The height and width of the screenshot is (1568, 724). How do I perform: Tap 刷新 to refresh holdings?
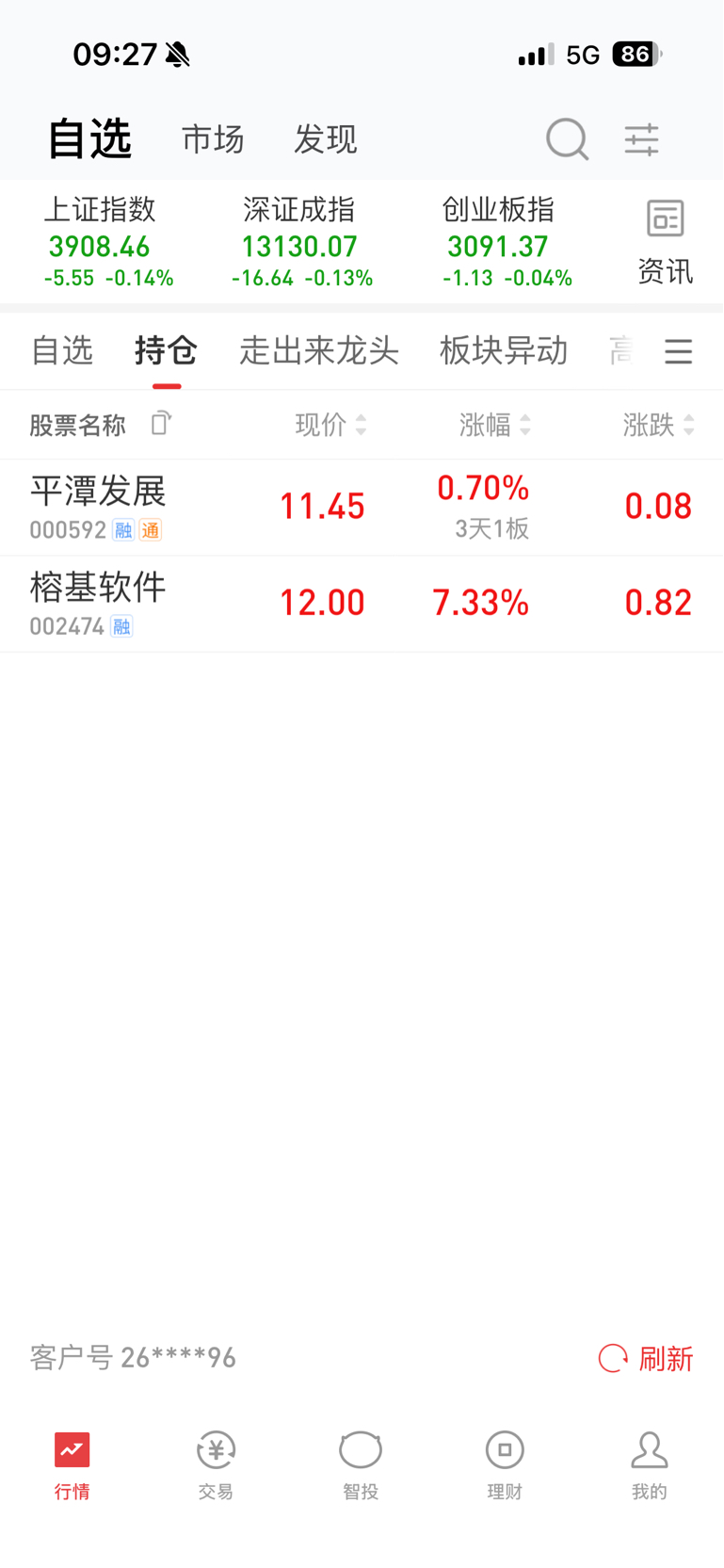pos(646,1358)
